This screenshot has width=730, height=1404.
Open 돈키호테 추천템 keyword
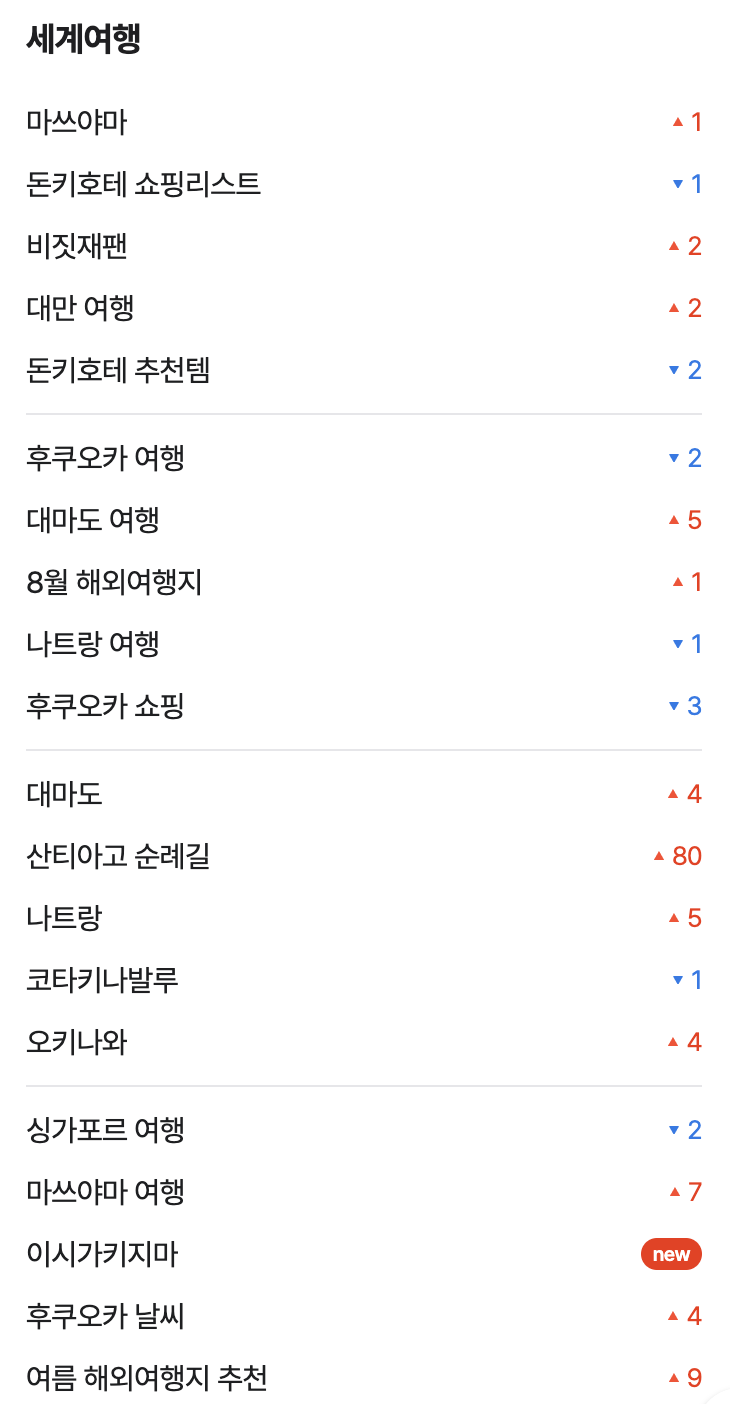click(x=118, y=370)
